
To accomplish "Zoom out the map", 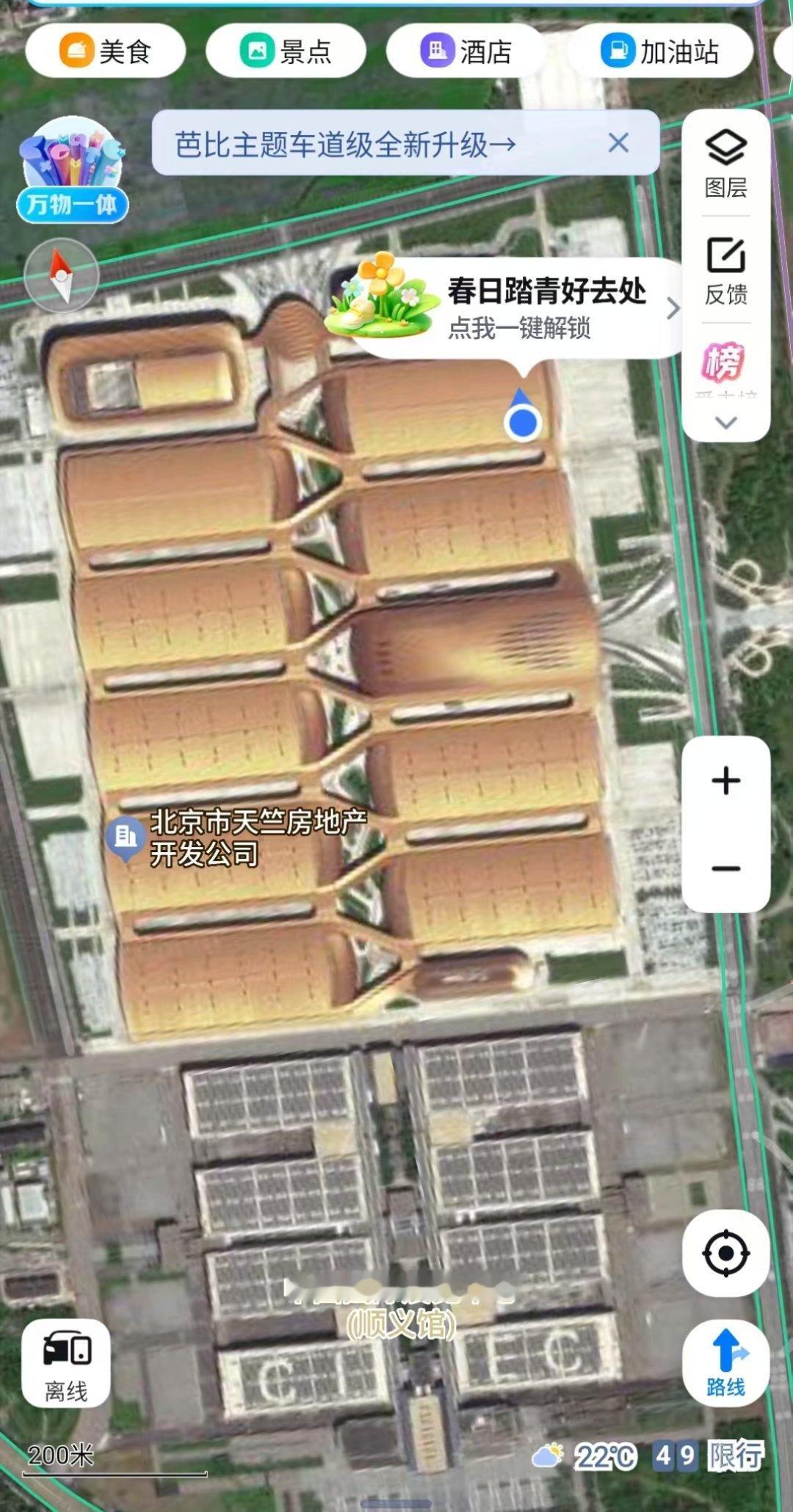I will click(x=725, y=869).
